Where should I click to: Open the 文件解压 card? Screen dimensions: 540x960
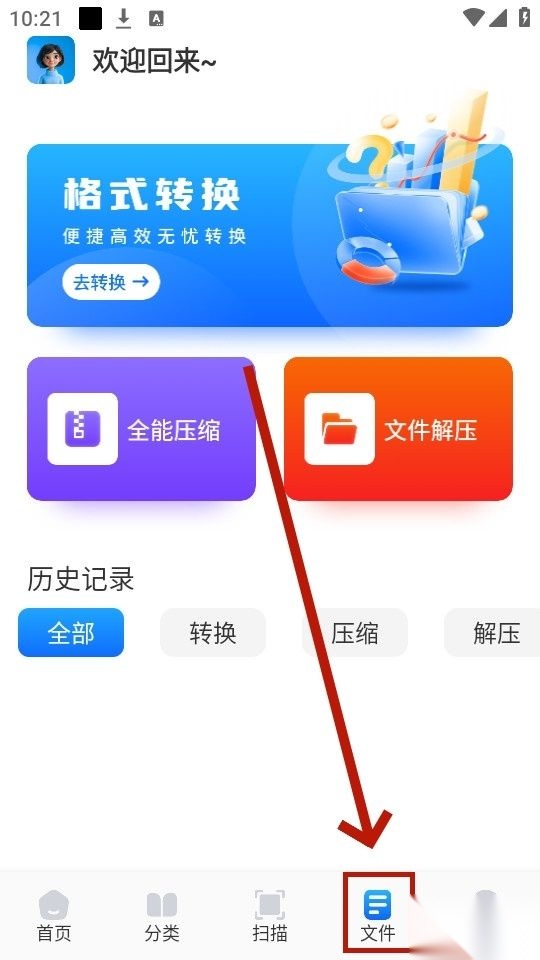click(399, 429)
